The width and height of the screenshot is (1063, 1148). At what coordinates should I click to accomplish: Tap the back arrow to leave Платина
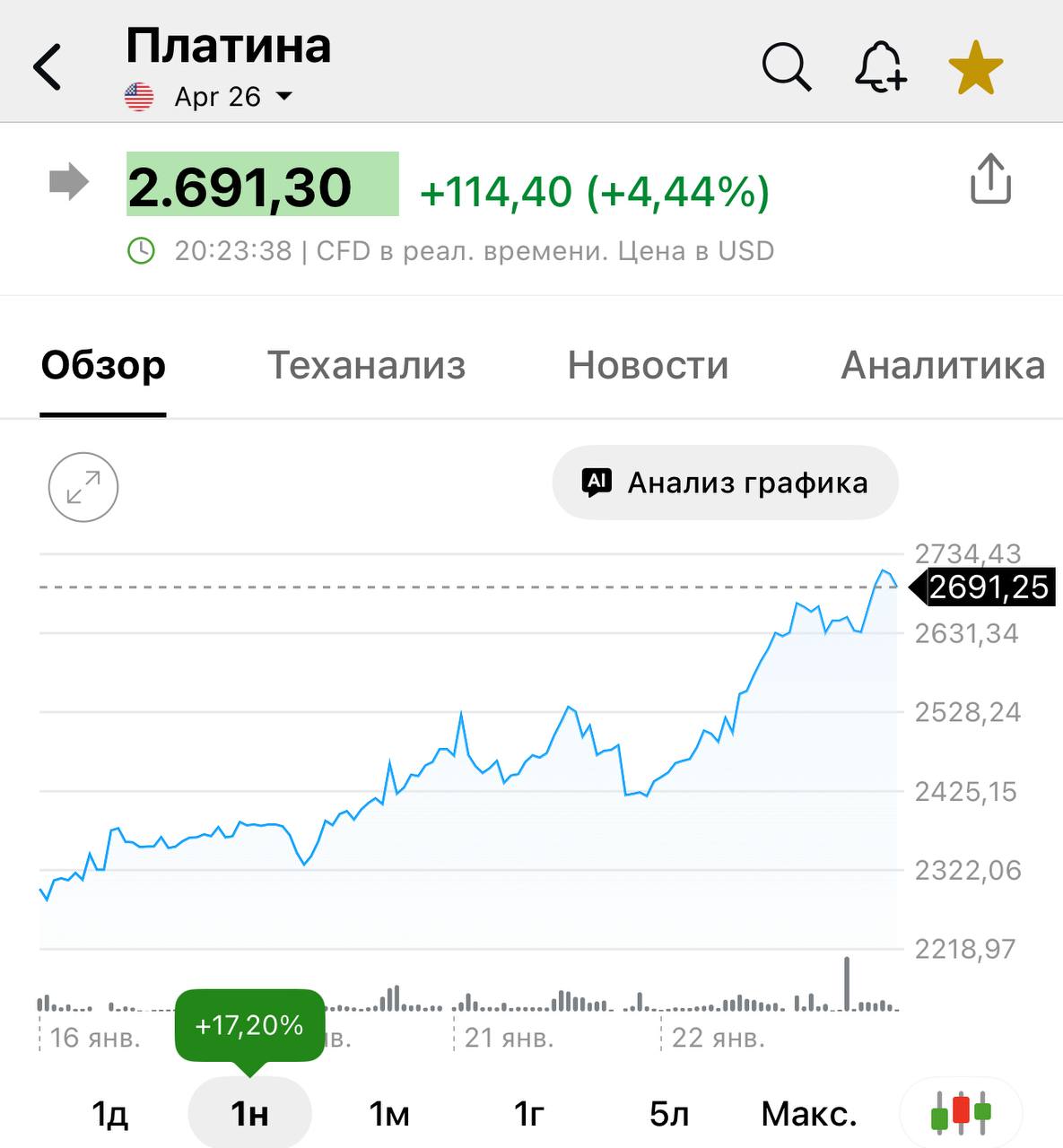(x=48, y=66)
